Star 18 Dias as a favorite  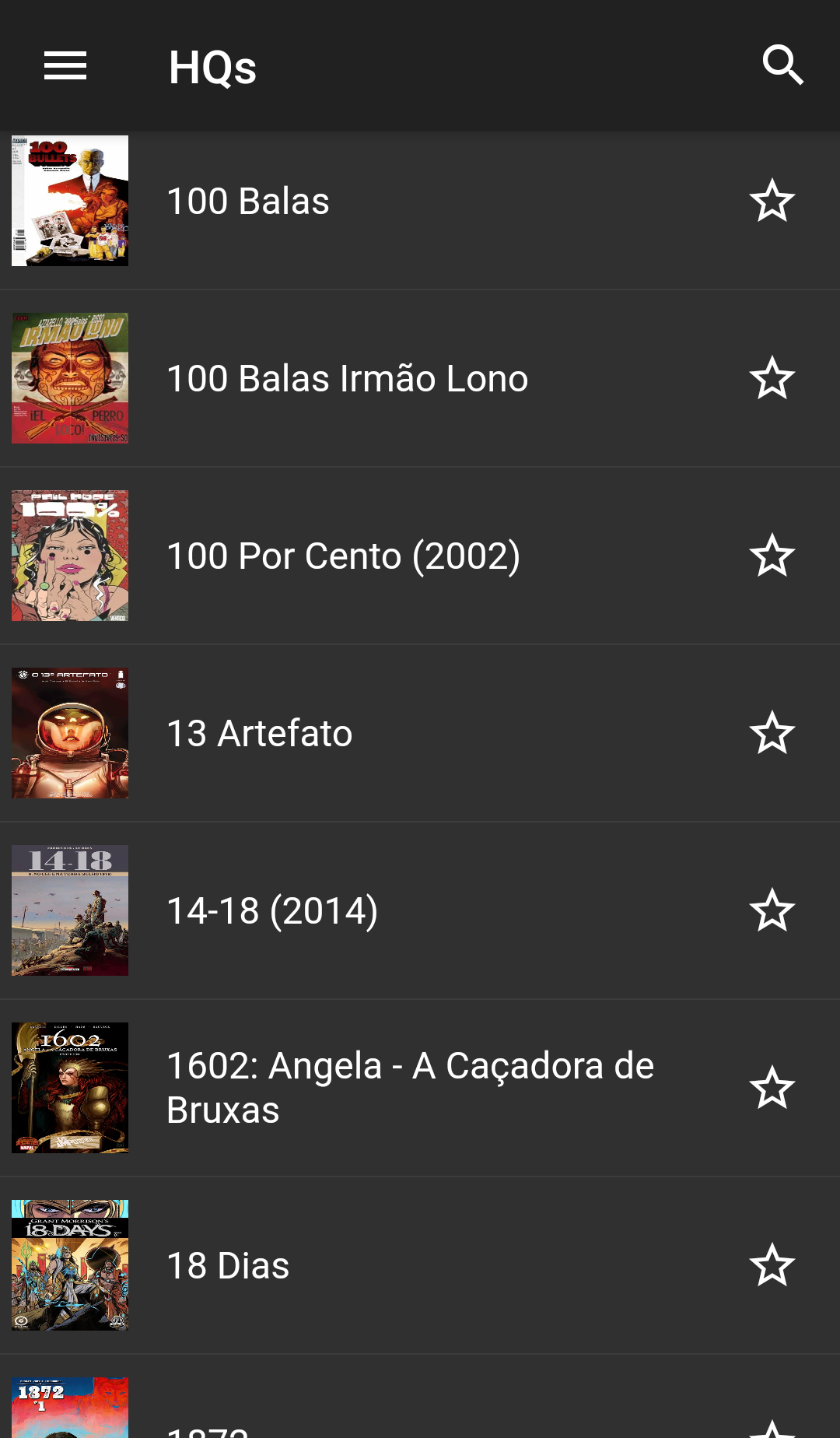[x=772, y=1266]
